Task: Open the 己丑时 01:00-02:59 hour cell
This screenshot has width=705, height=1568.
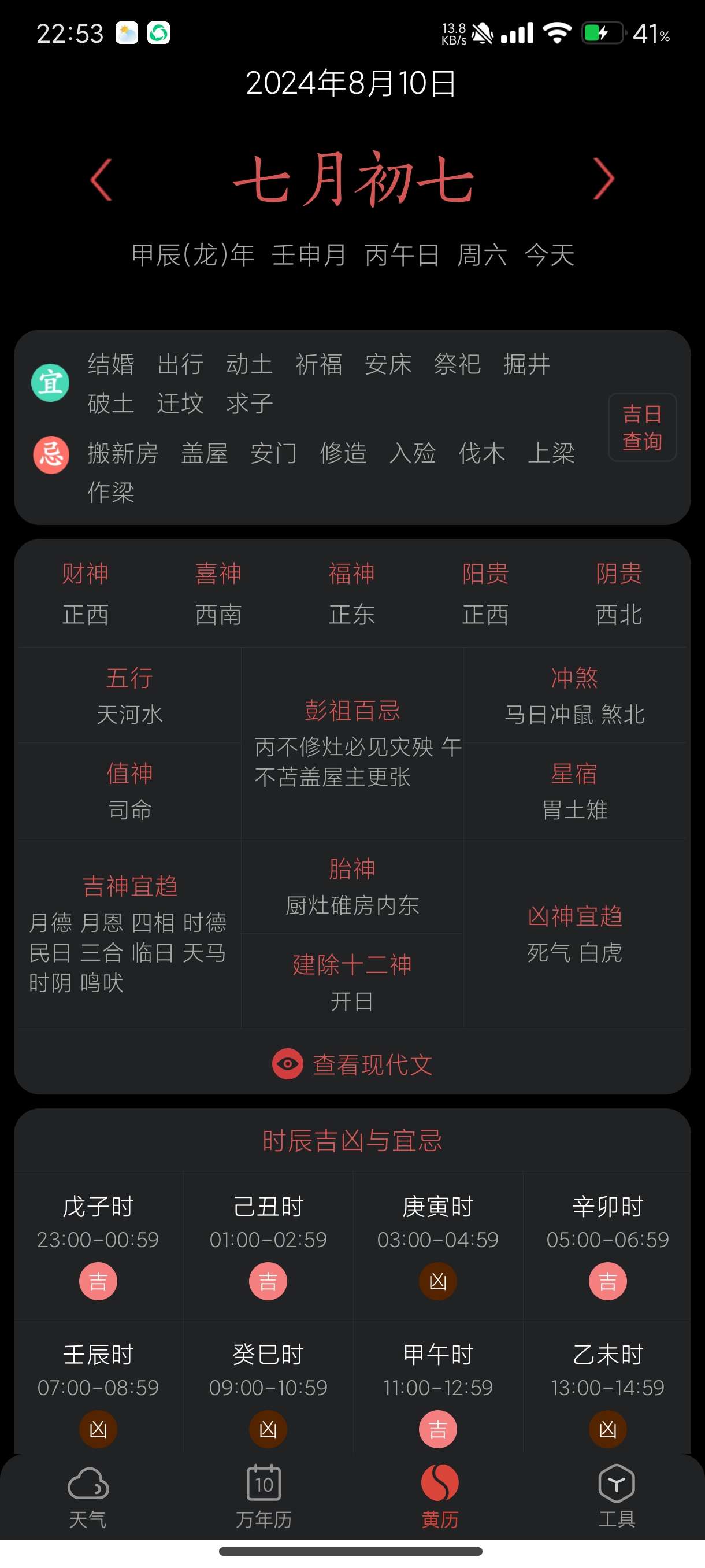Action: pos(268,1245)
